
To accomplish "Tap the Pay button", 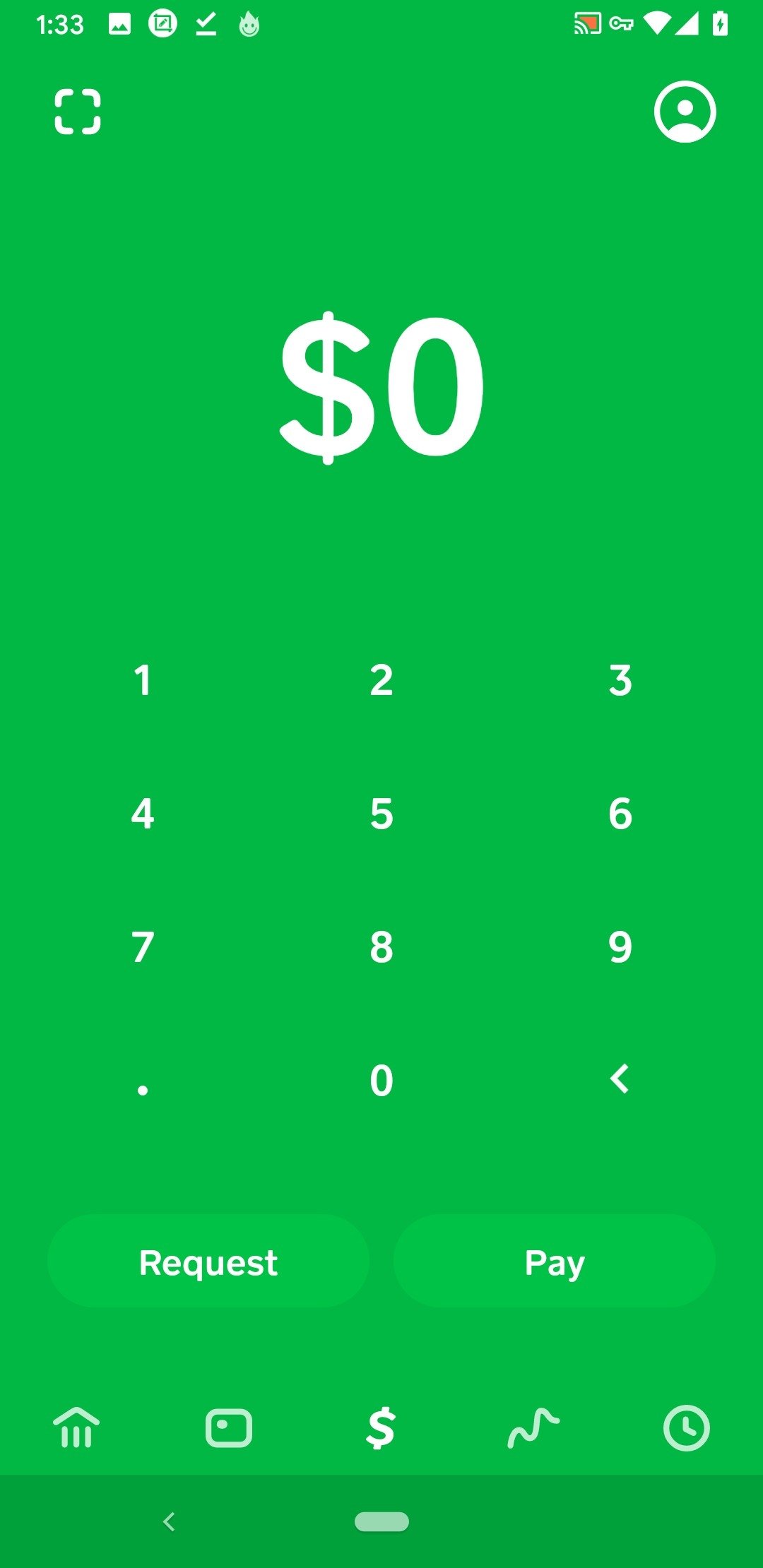I will pos(555,1261).
